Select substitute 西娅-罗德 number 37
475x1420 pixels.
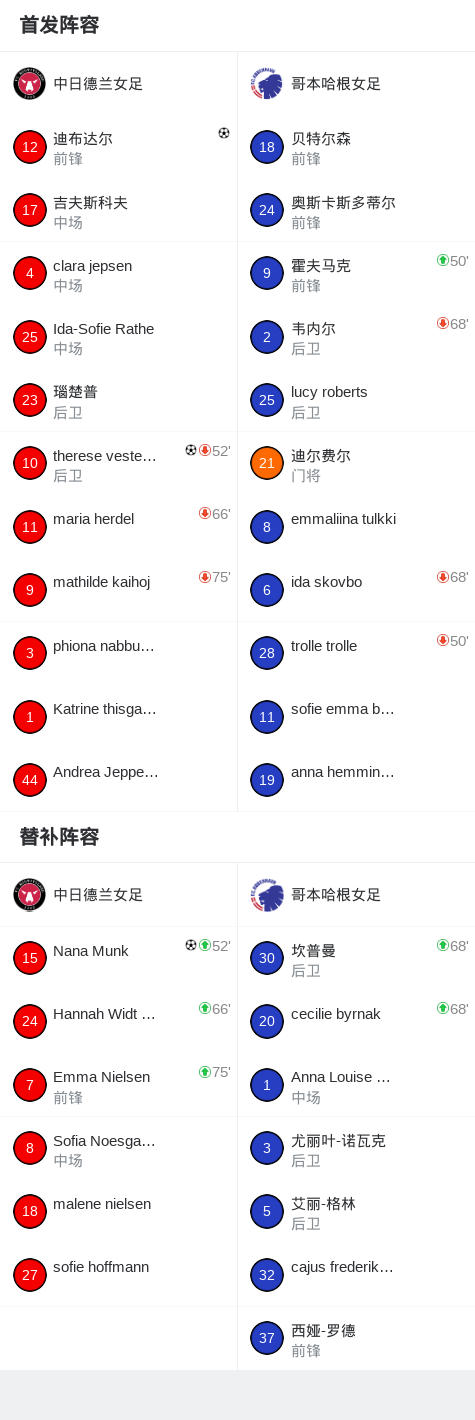pyautogui.click(x=356, y=1338)
